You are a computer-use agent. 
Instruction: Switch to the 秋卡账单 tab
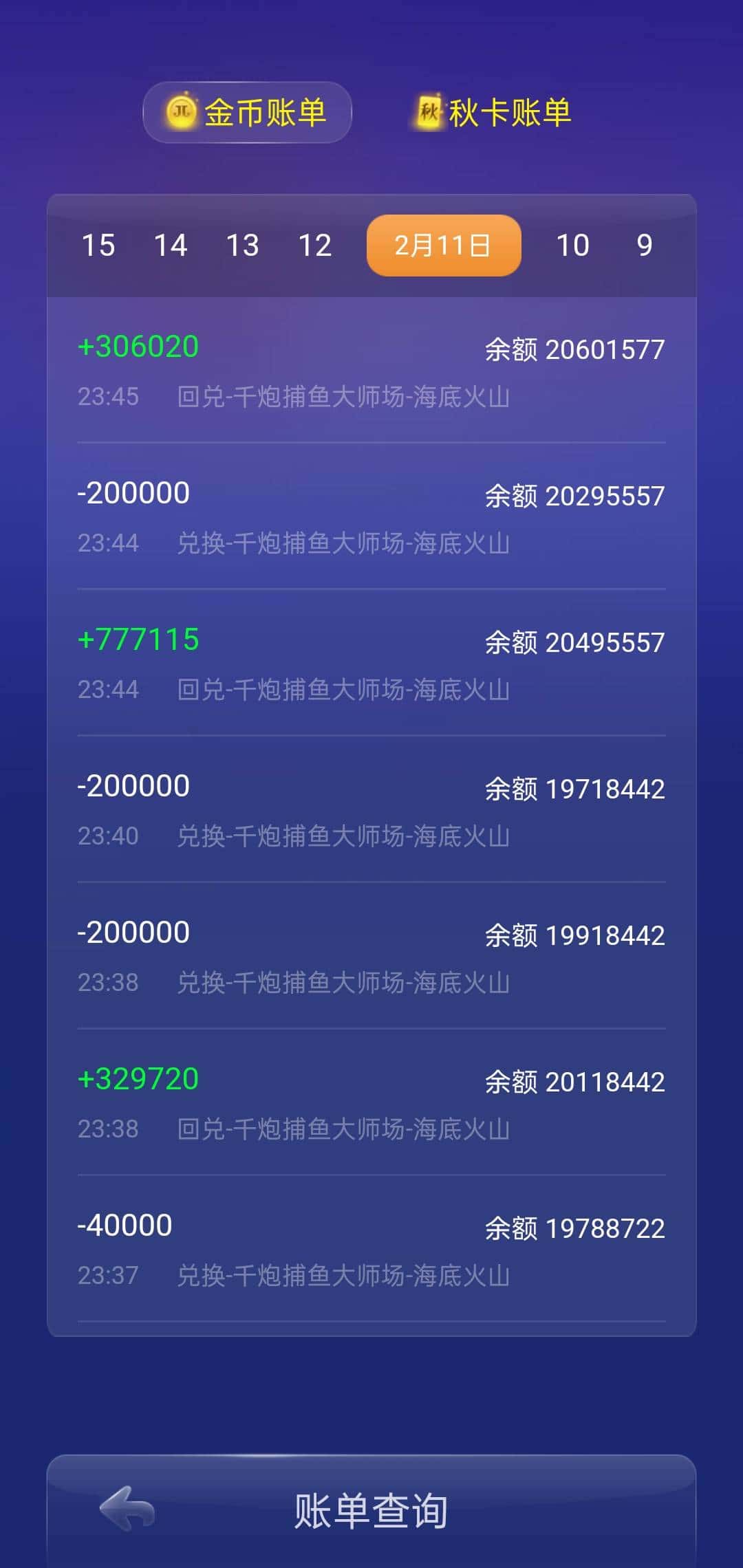(493, 112)
